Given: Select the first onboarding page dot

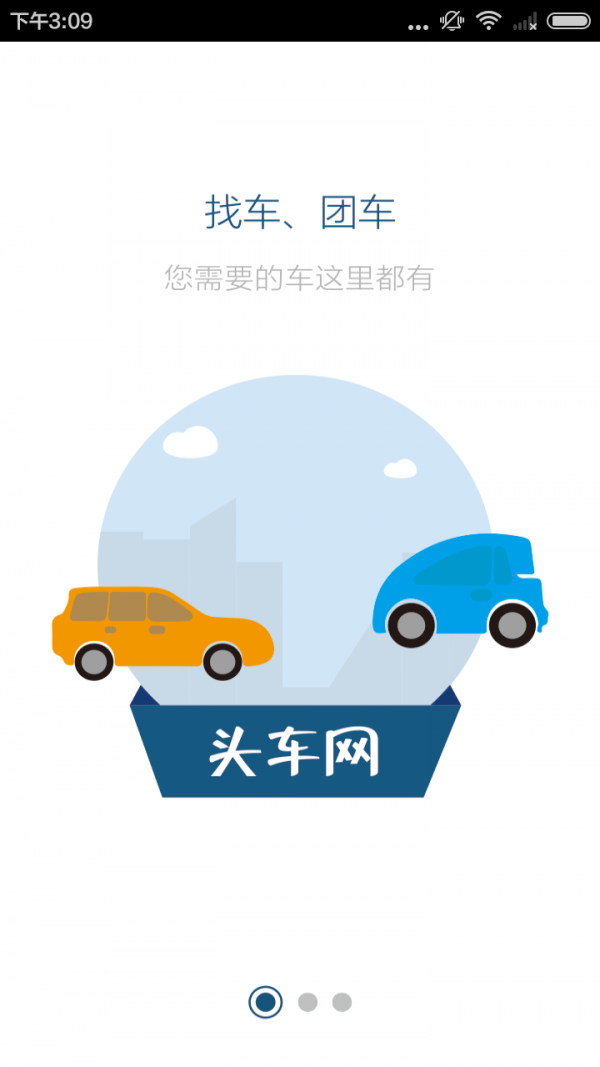Looking at the screenshot, I should [x=265, y=1001].
